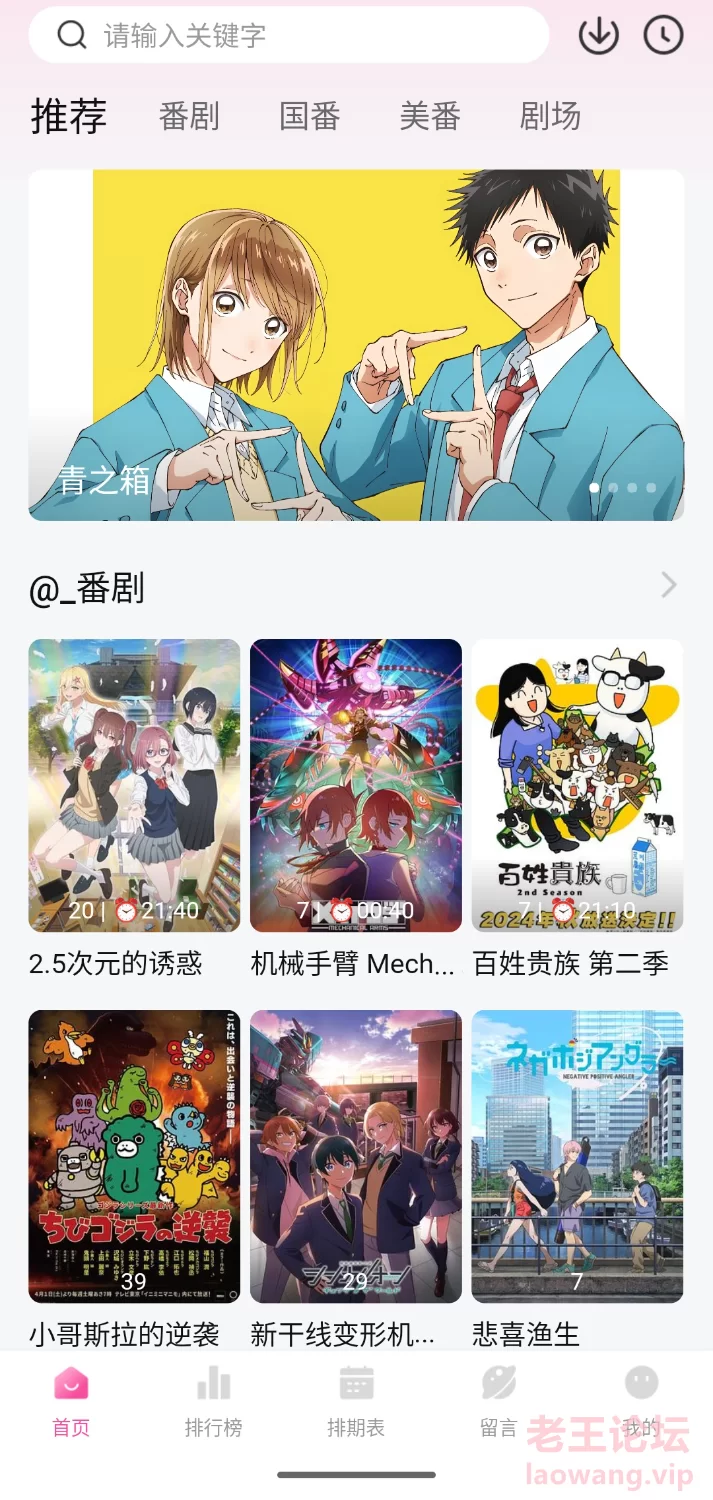The height and width of the screenshot is (1500, 713).
Task: View the 新干线变形机 anime card
Action: [356, 1156]
